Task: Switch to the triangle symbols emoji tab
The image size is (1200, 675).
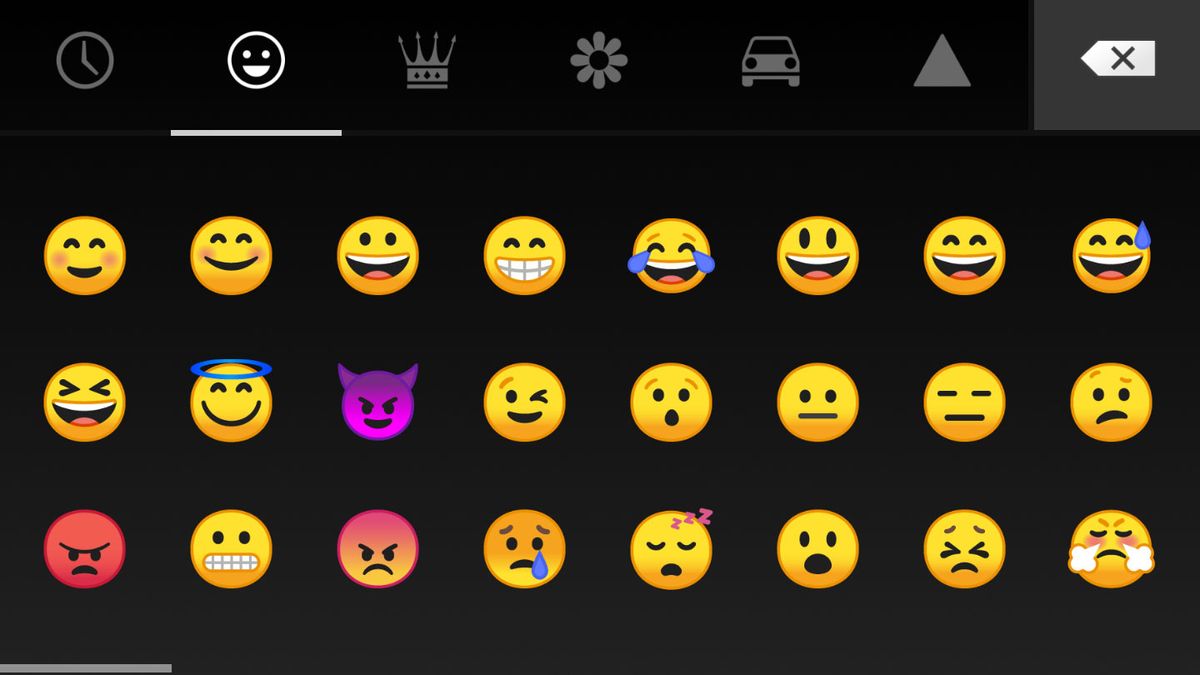Action: [941, 60]
